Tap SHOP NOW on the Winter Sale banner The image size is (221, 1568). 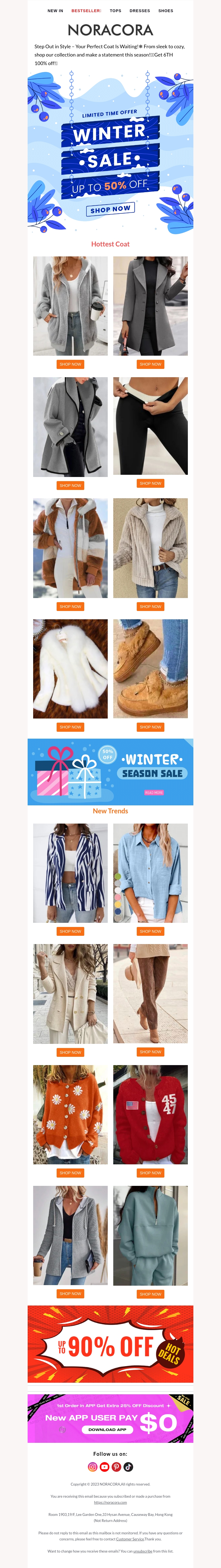coord(110,209)
